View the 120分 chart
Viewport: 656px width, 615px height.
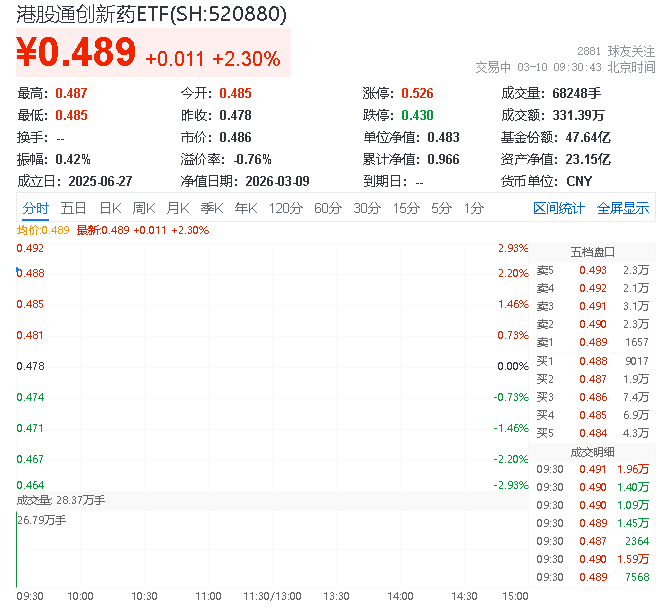[286, 208]
